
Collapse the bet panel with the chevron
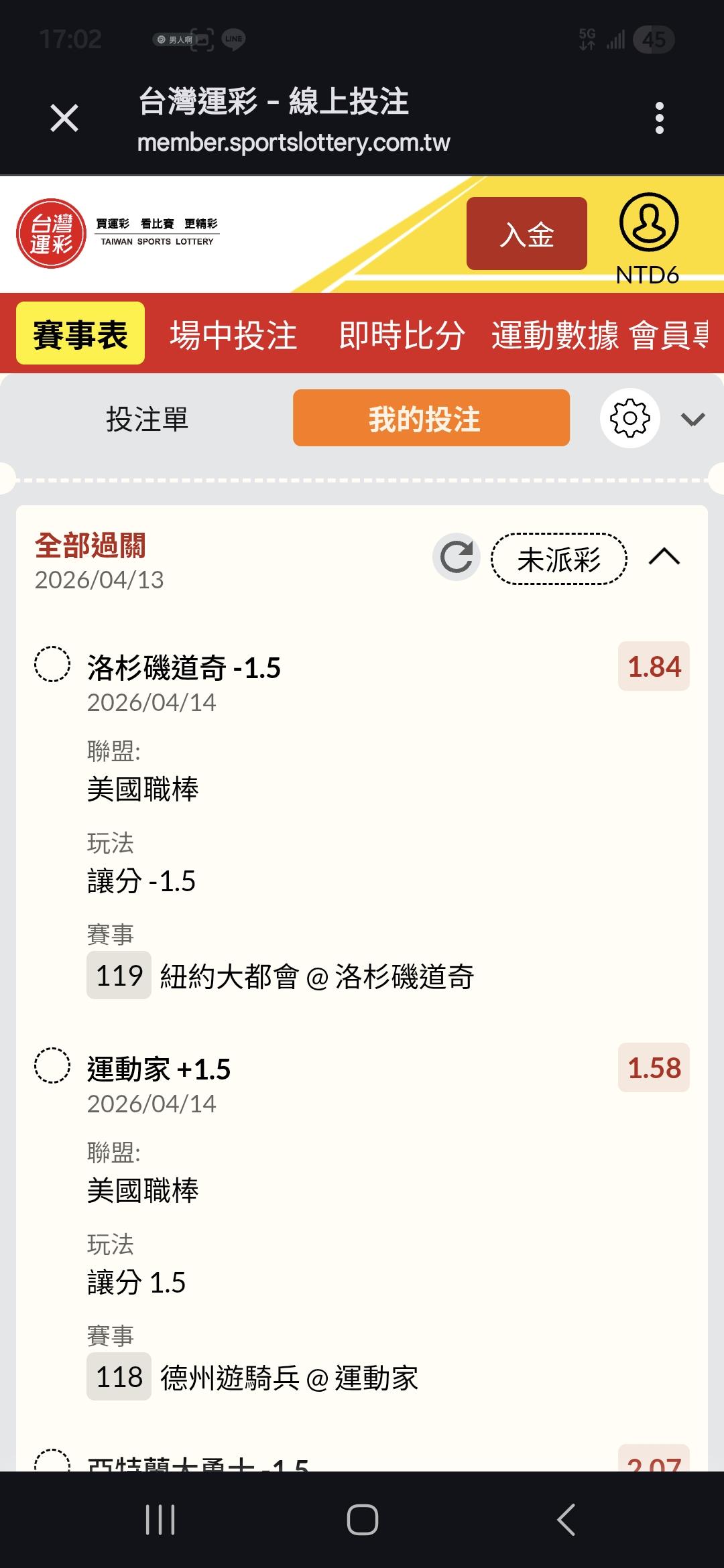(692, 419)
